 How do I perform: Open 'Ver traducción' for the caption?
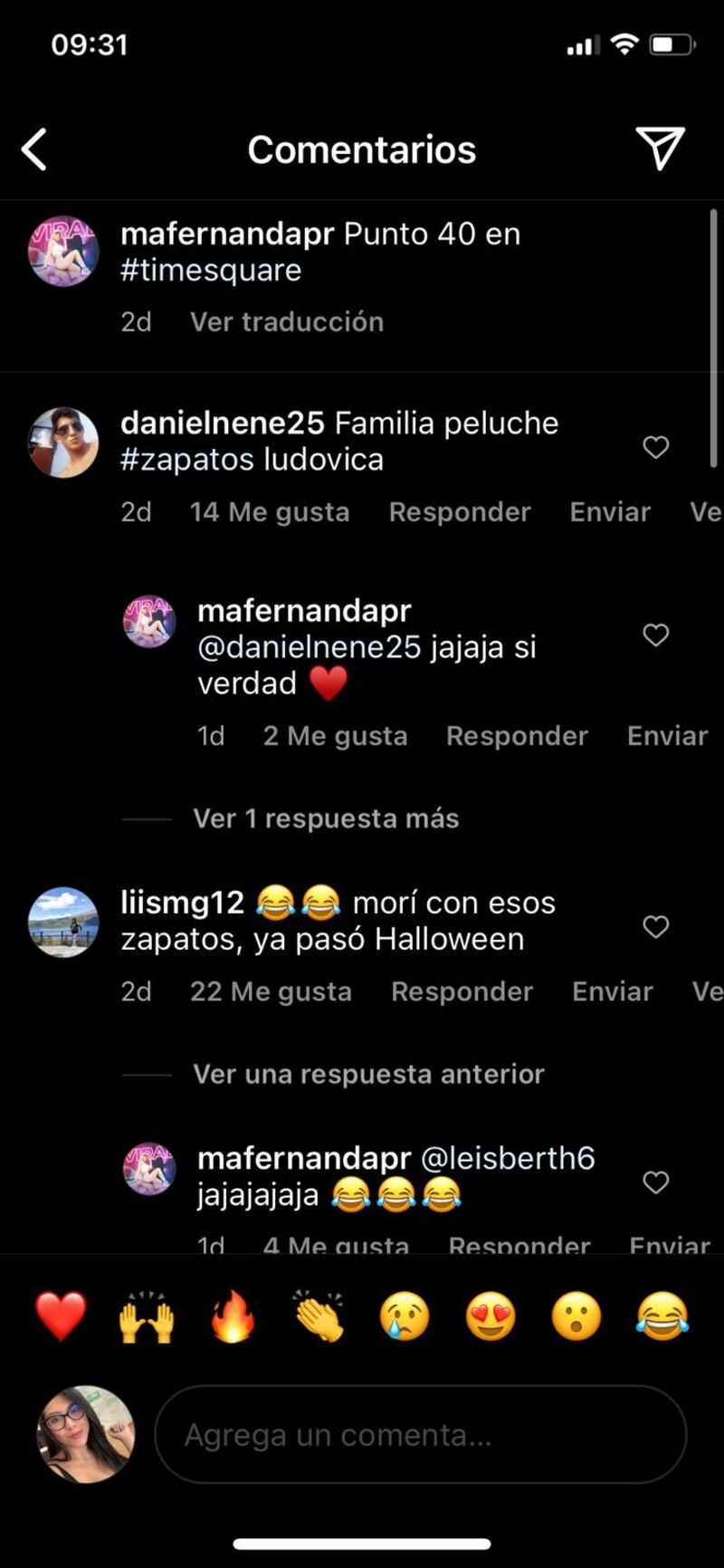(286, 321)
